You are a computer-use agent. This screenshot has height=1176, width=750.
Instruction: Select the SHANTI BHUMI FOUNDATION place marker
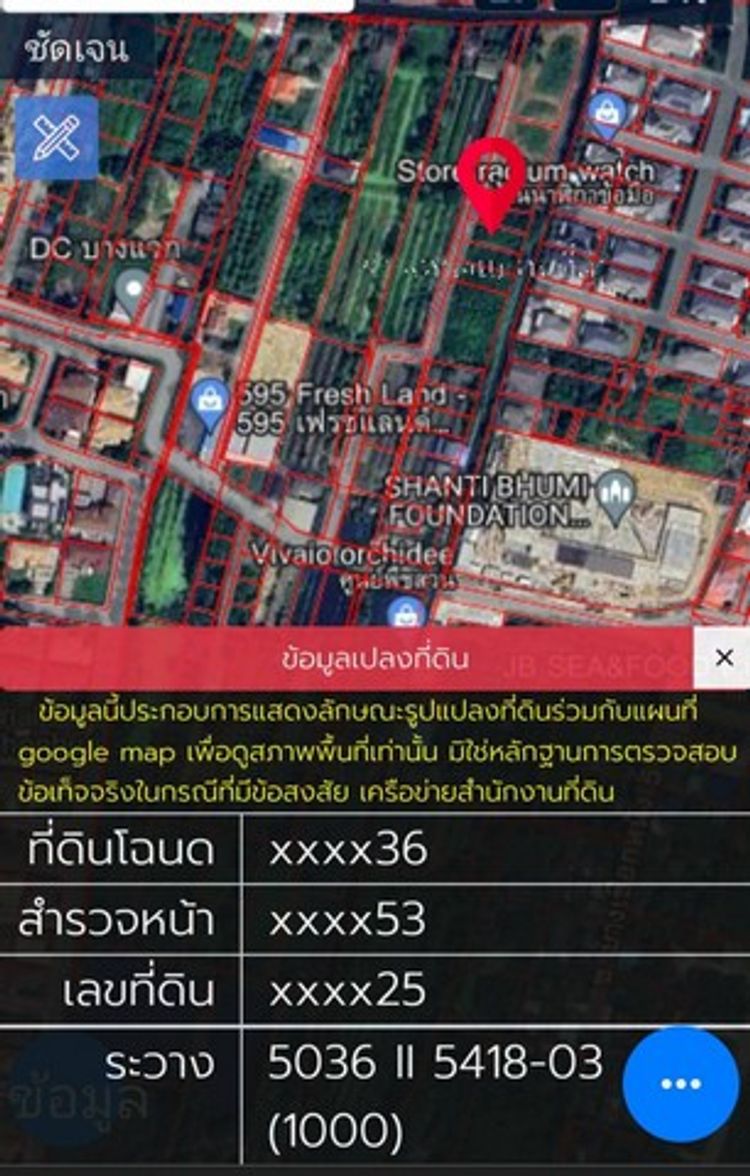click(x=614, y=493)
